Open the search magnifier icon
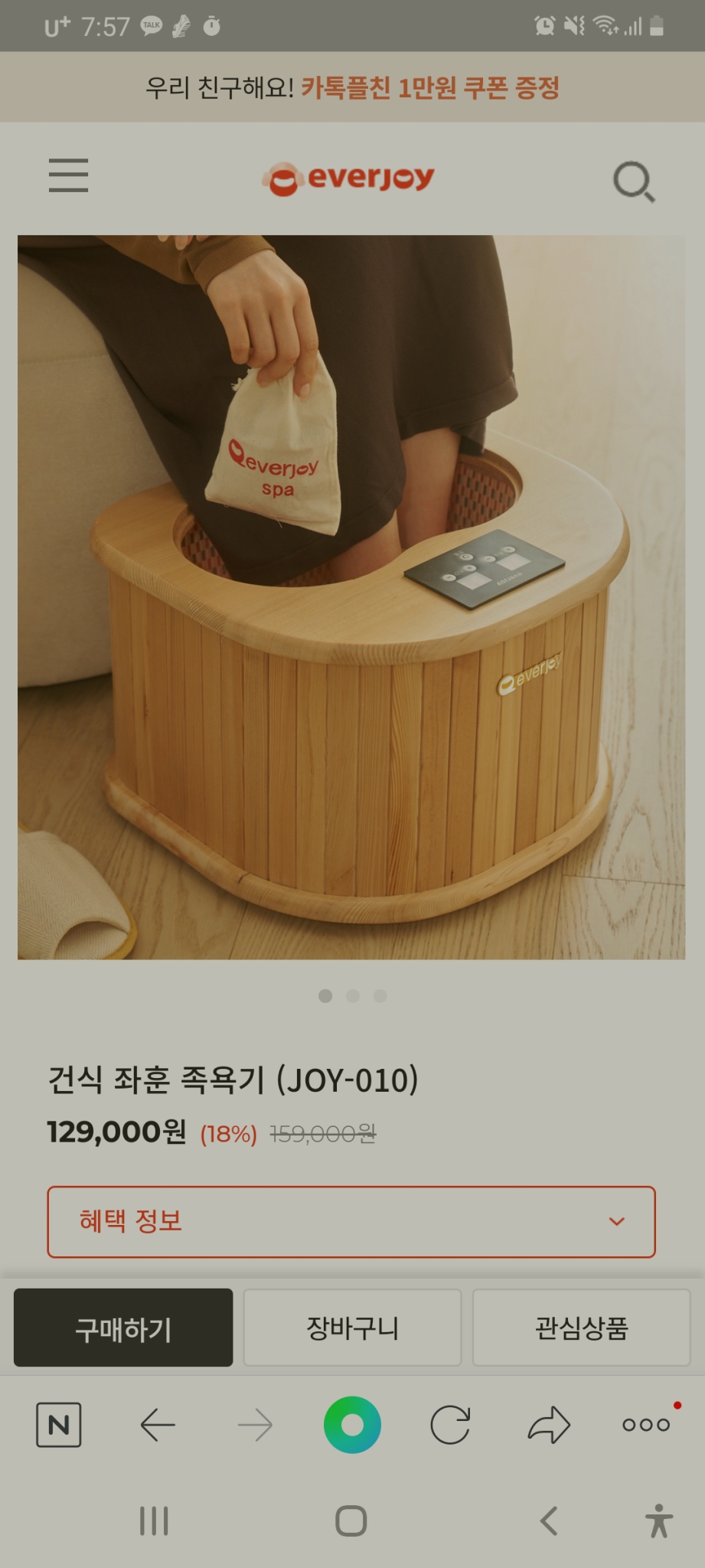The height and width of the screenshot is (1568, 705). tap(635, 182)
